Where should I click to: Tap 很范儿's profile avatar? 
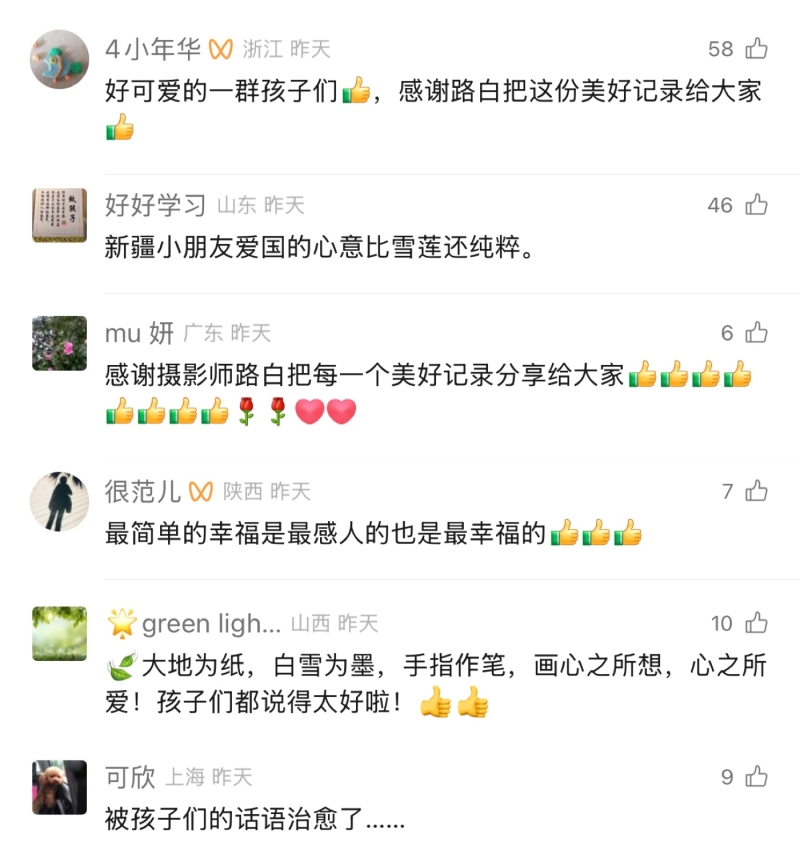(x=59, y=501)
